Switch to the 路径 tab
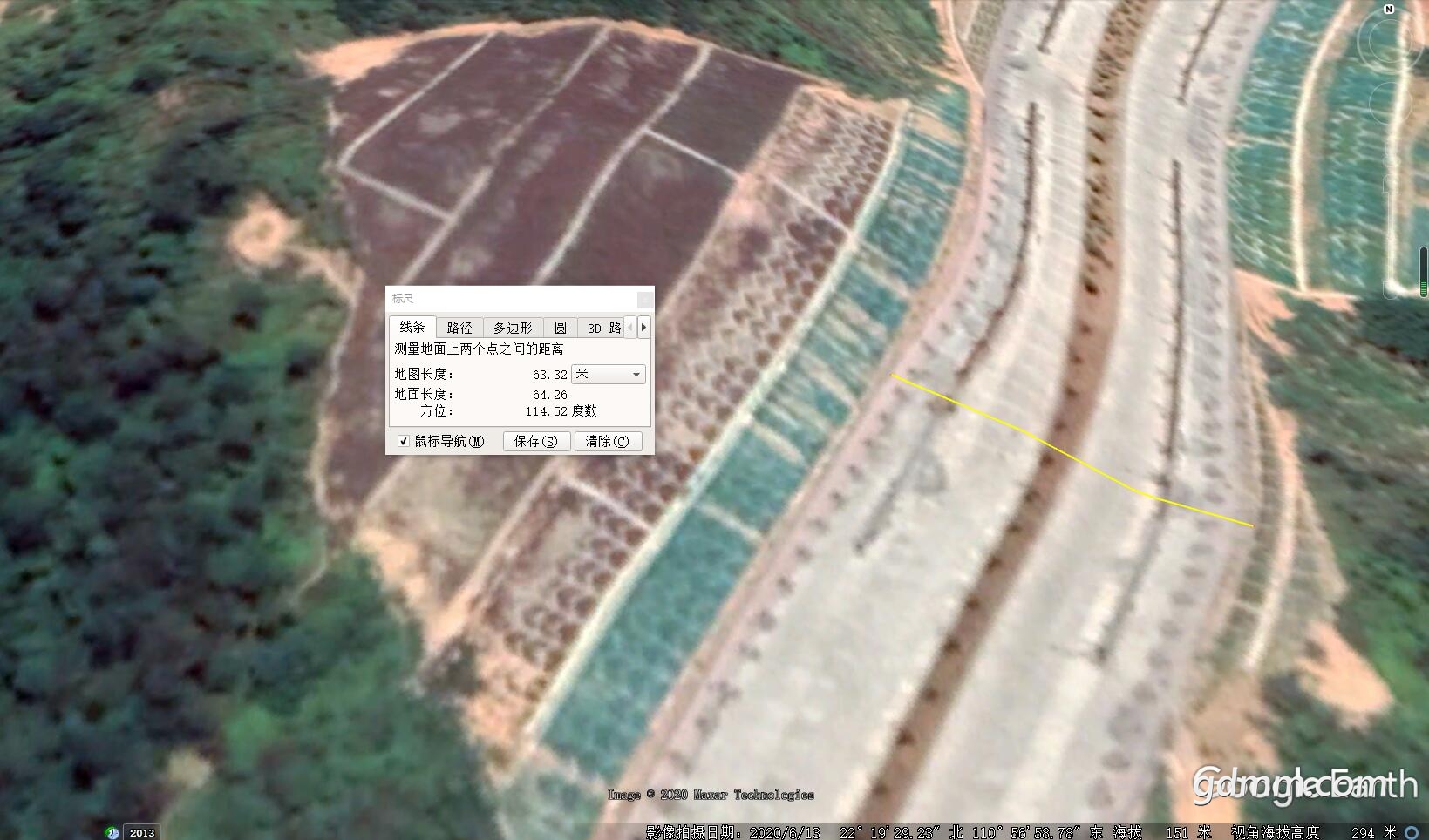Screen dimensions: 1429x840 click(459, 328)
